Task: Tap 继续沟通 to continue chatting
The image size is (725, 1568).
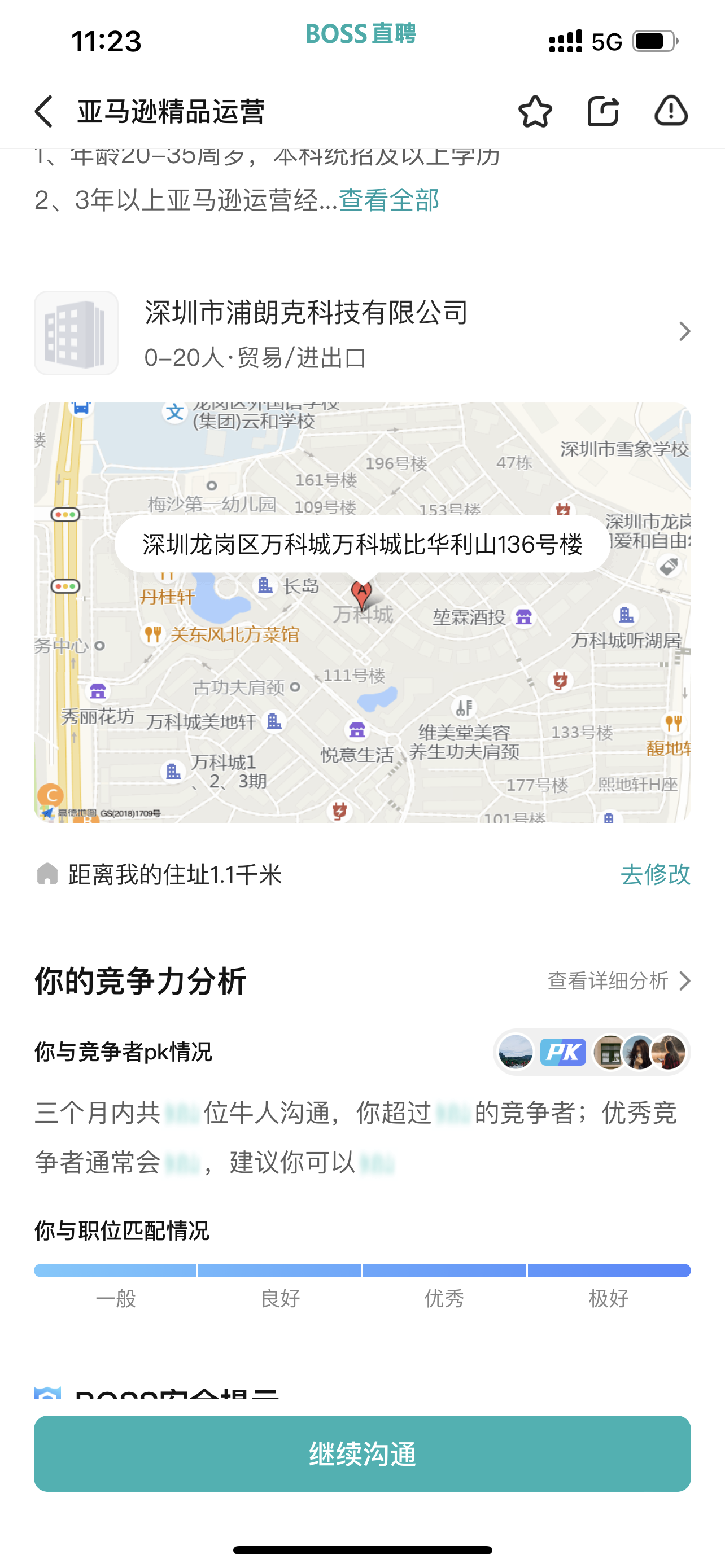Action: click(x=362, y=1453)
